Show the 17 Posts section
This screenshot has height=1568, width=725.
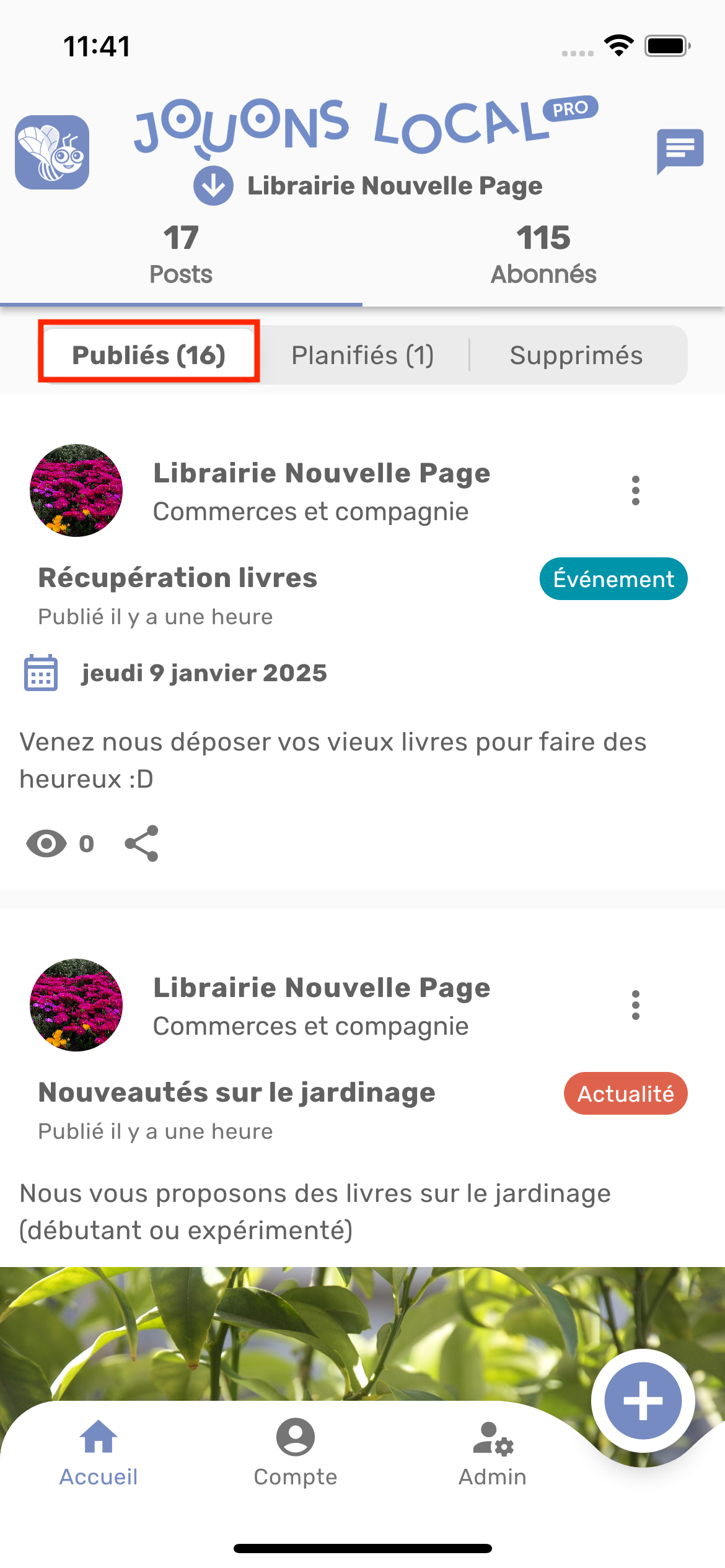pos(181,255)
